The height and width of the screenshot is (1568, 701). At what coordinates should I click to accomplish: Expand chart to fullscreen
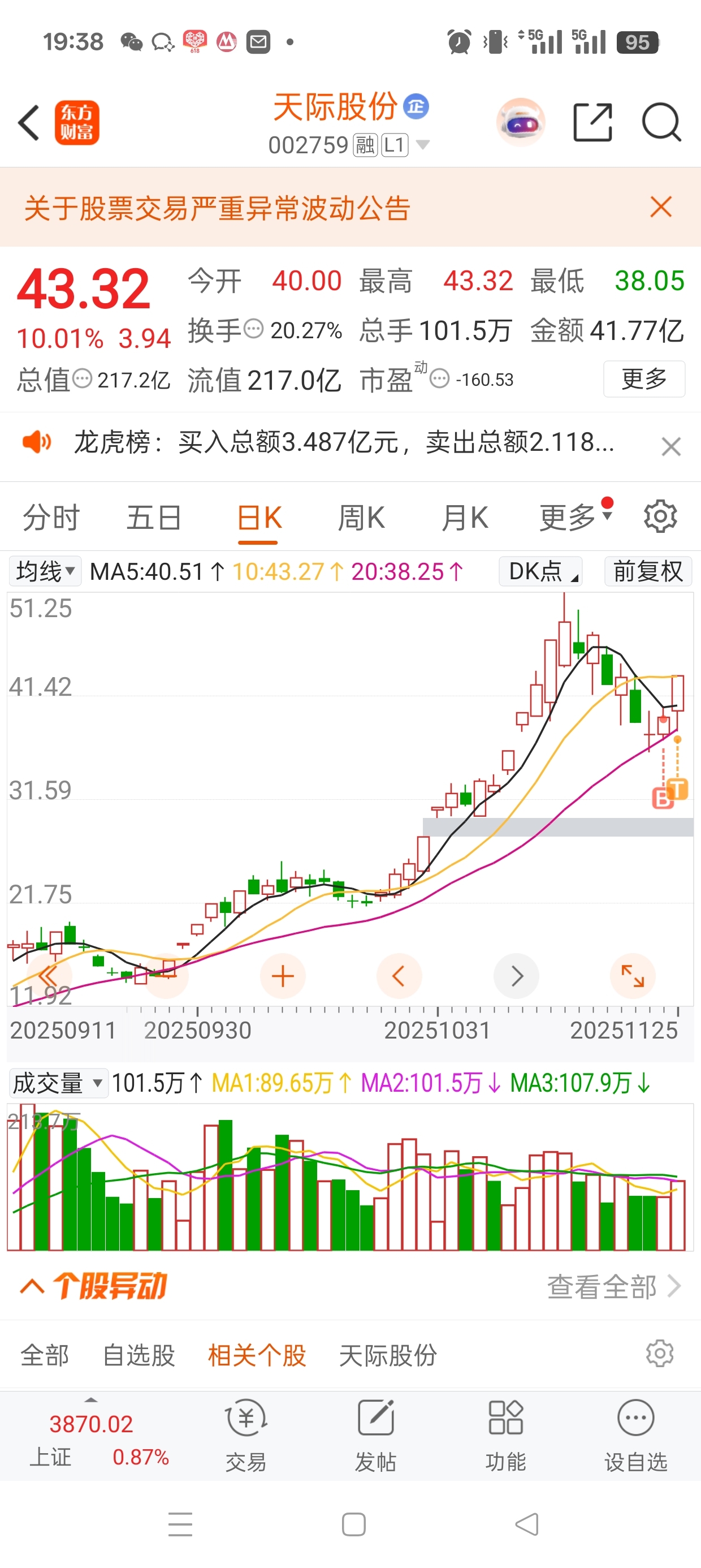click(x=632, y=976)
